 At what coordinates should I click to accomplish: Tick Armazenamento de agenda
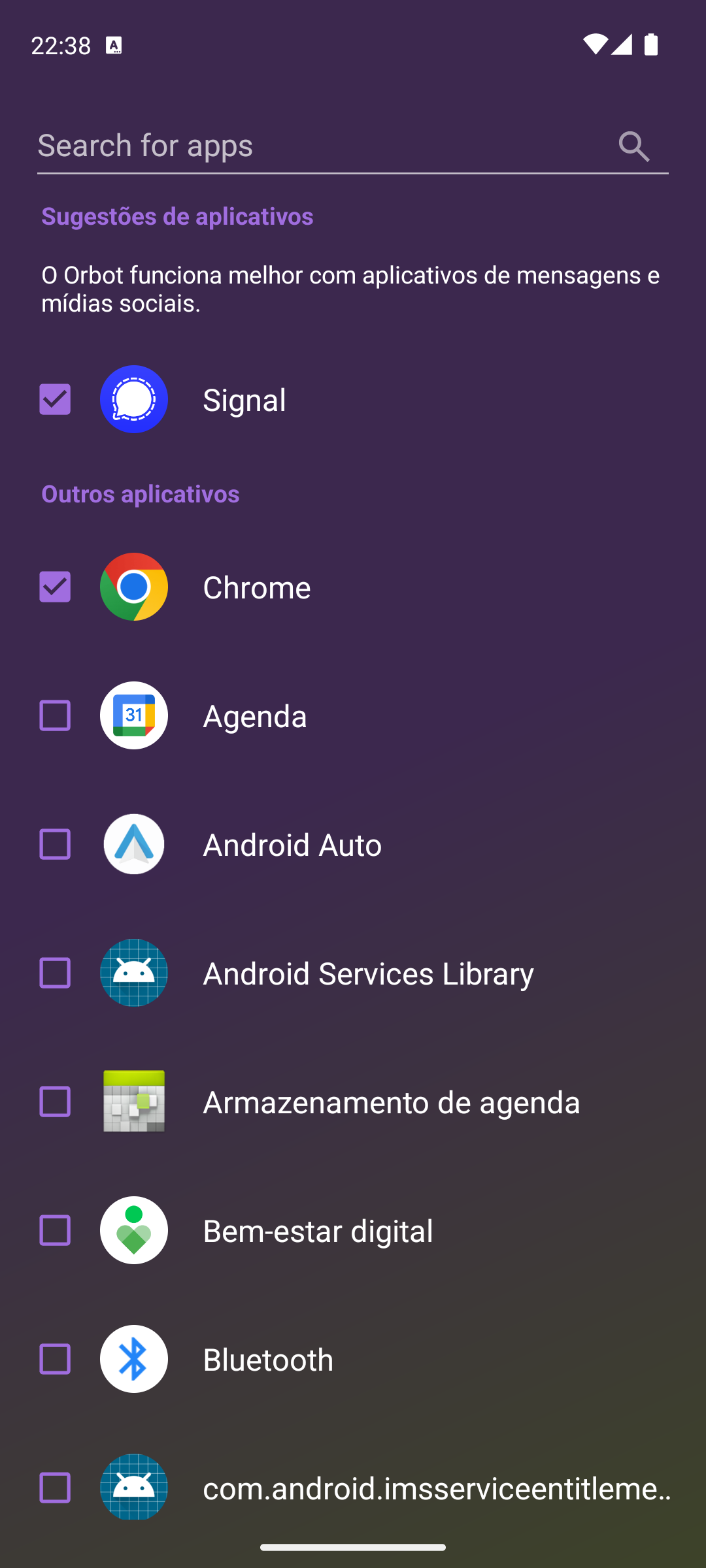click(x=55, y=1102)
